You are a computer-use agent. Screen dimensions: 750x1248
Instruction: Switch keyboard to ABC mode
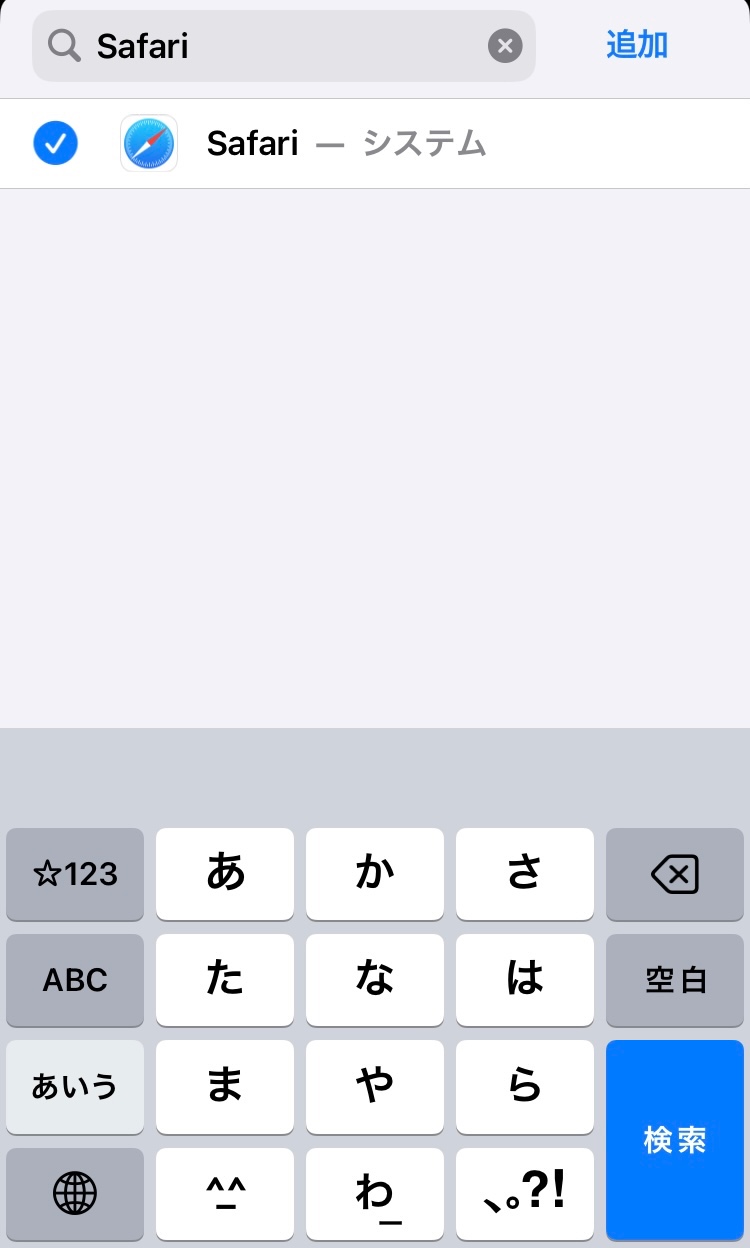pos(75,980)
